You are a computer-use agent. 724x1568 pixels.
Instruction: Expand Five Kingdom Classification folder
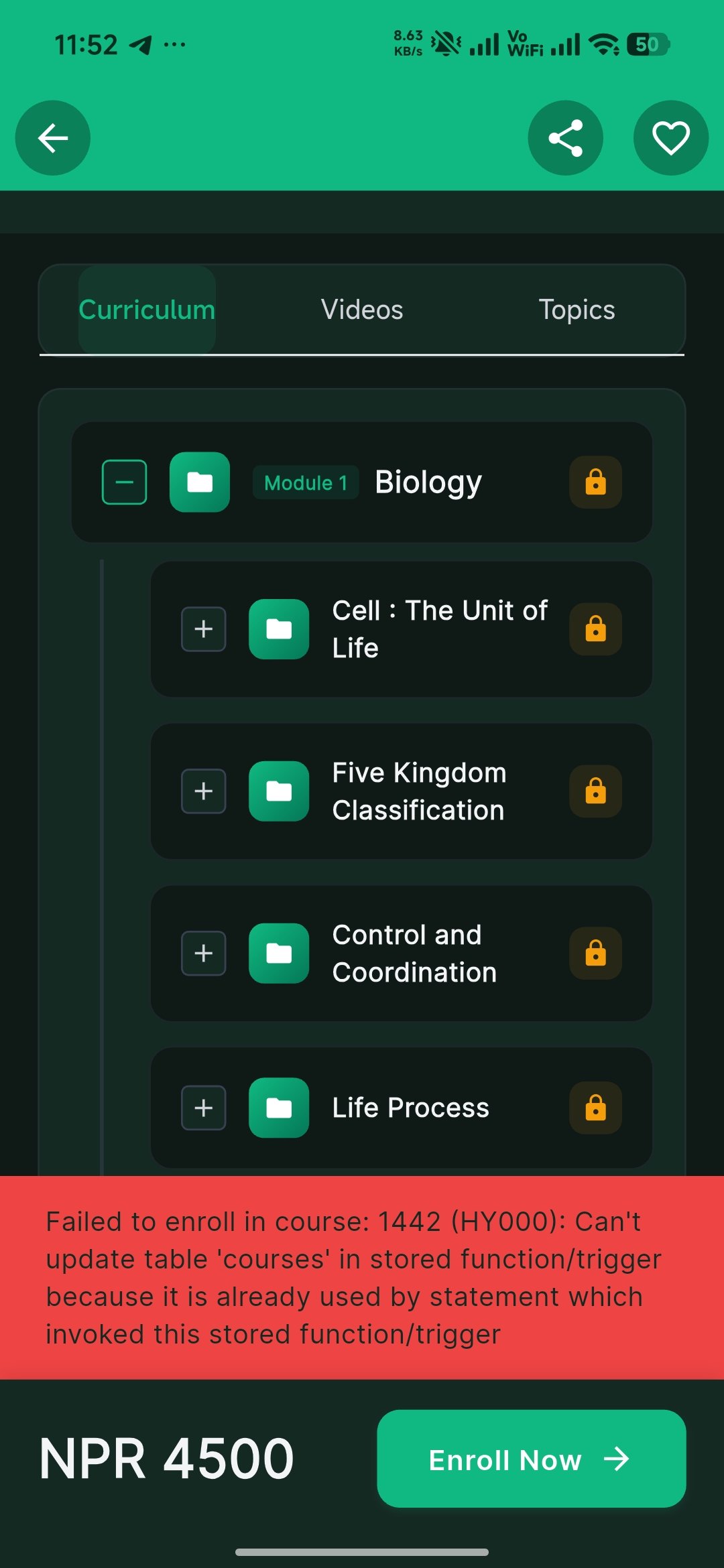204,791
